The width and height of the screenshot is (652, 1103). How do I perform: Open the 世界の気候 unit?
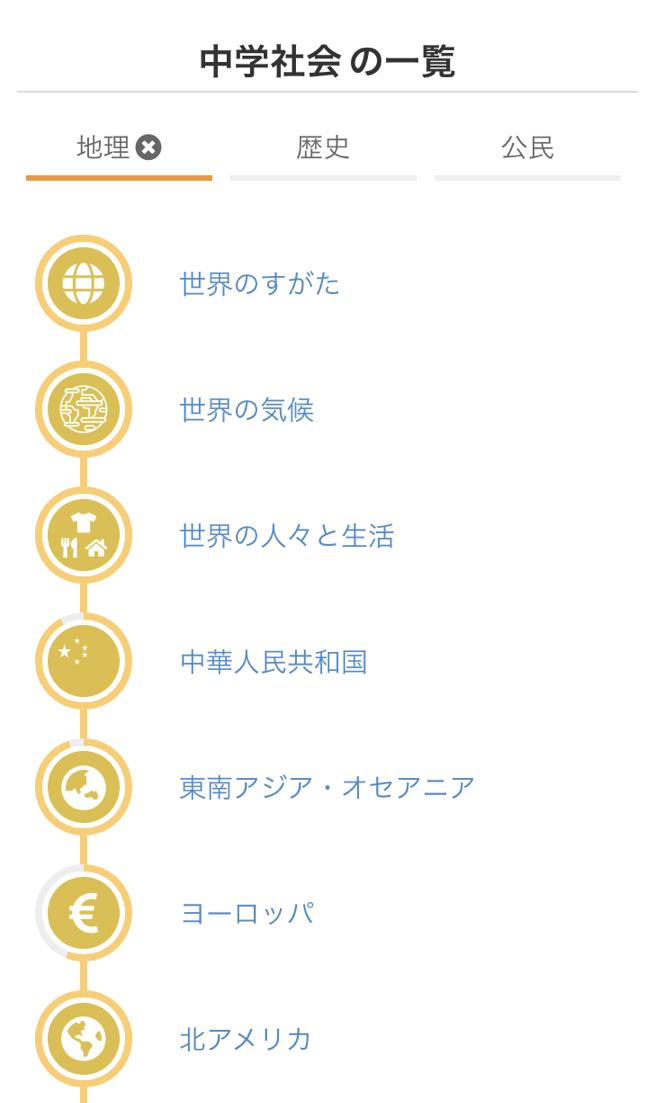click(247, 409)
